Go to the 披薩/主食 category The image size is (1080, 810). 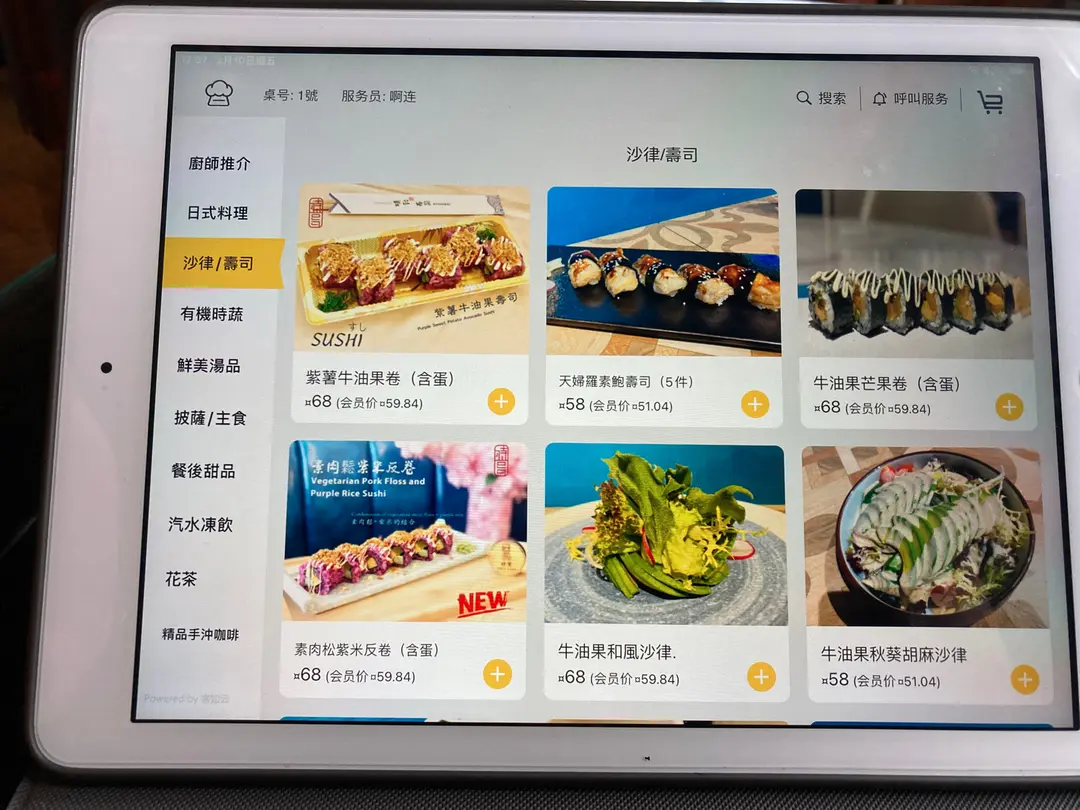point(210,418)
